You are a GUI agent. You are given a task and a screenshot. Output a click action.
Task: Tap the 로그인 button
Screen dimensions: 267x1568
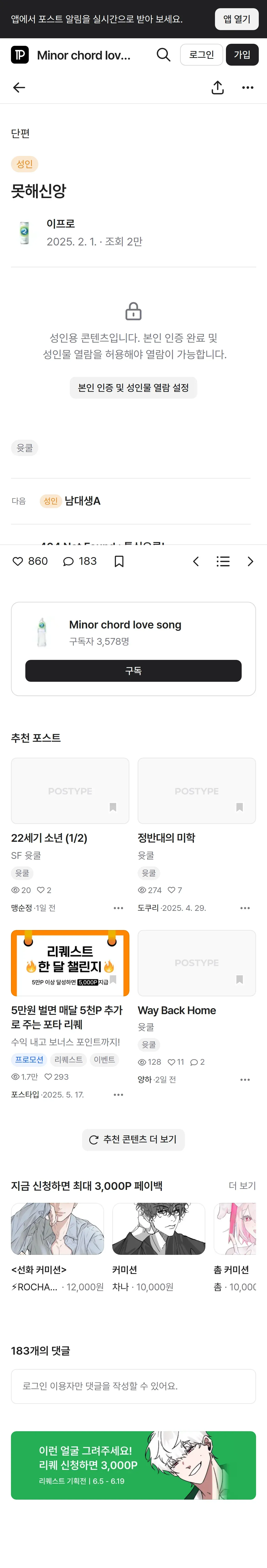click(201, 55)
